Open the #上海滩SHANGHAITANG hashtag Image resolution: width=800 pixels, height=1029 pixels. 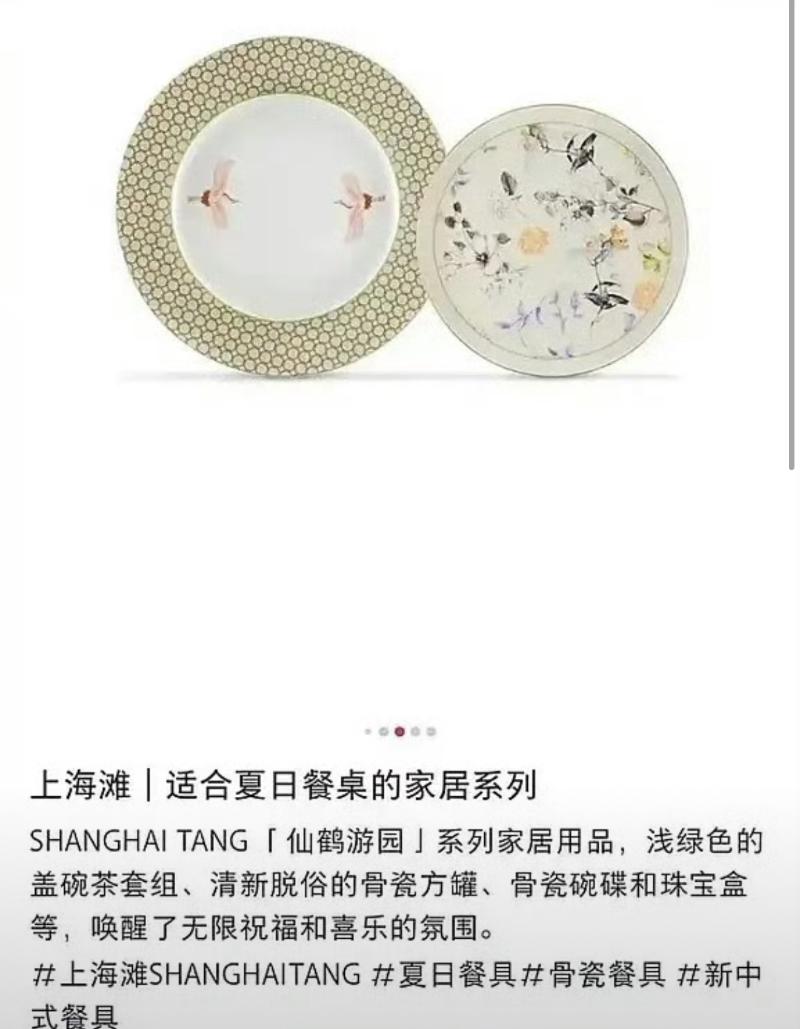(196, 975)
